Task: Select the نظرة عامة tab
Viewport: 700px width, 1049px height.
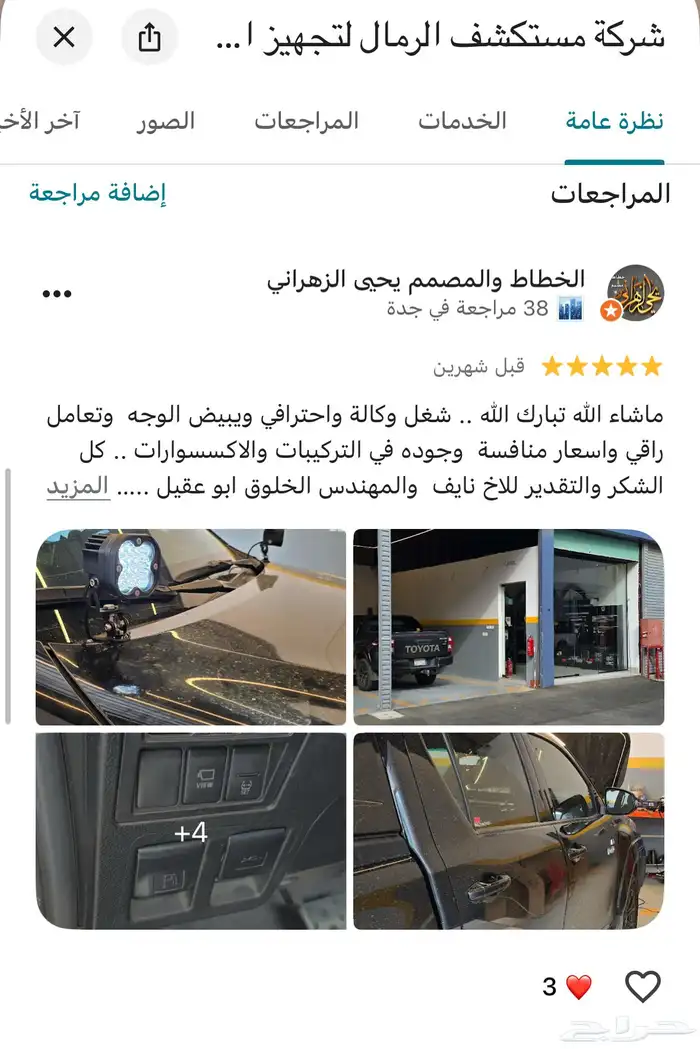Action: click(x=614, y=121)
